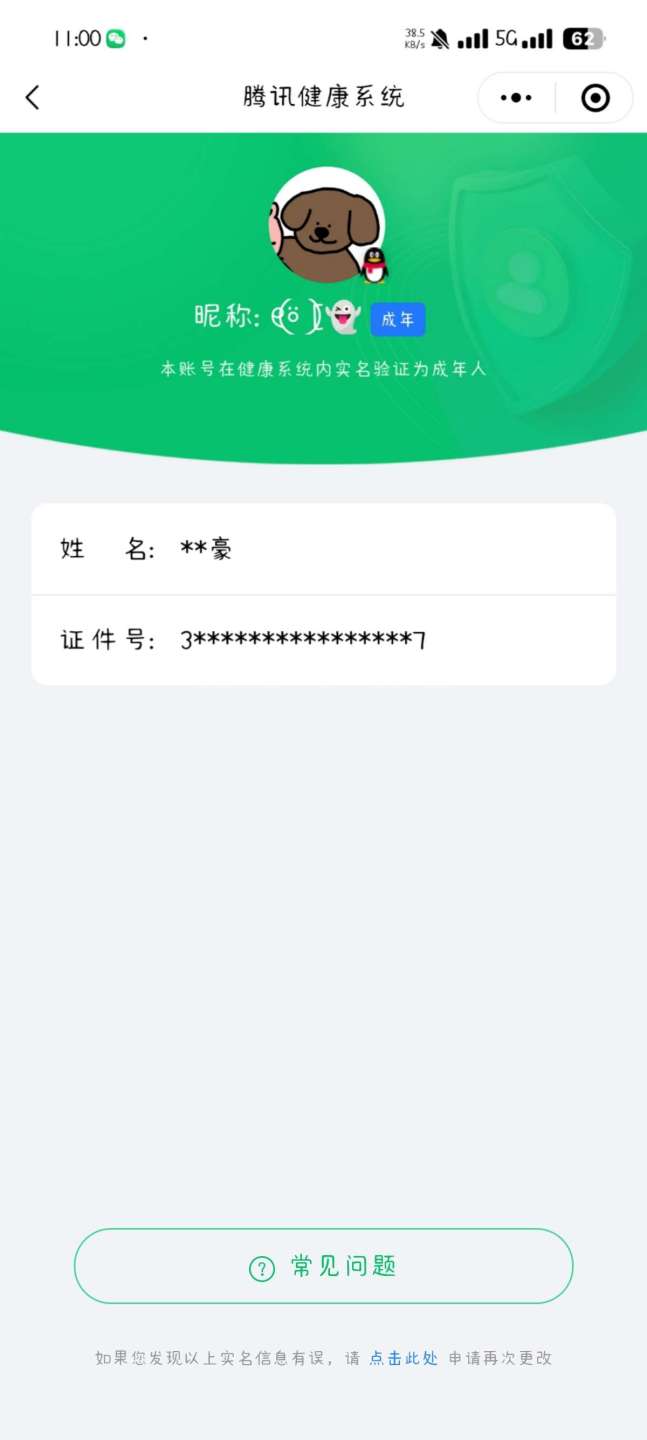Go back using the top-left arrow

click(x=33, y=97)
